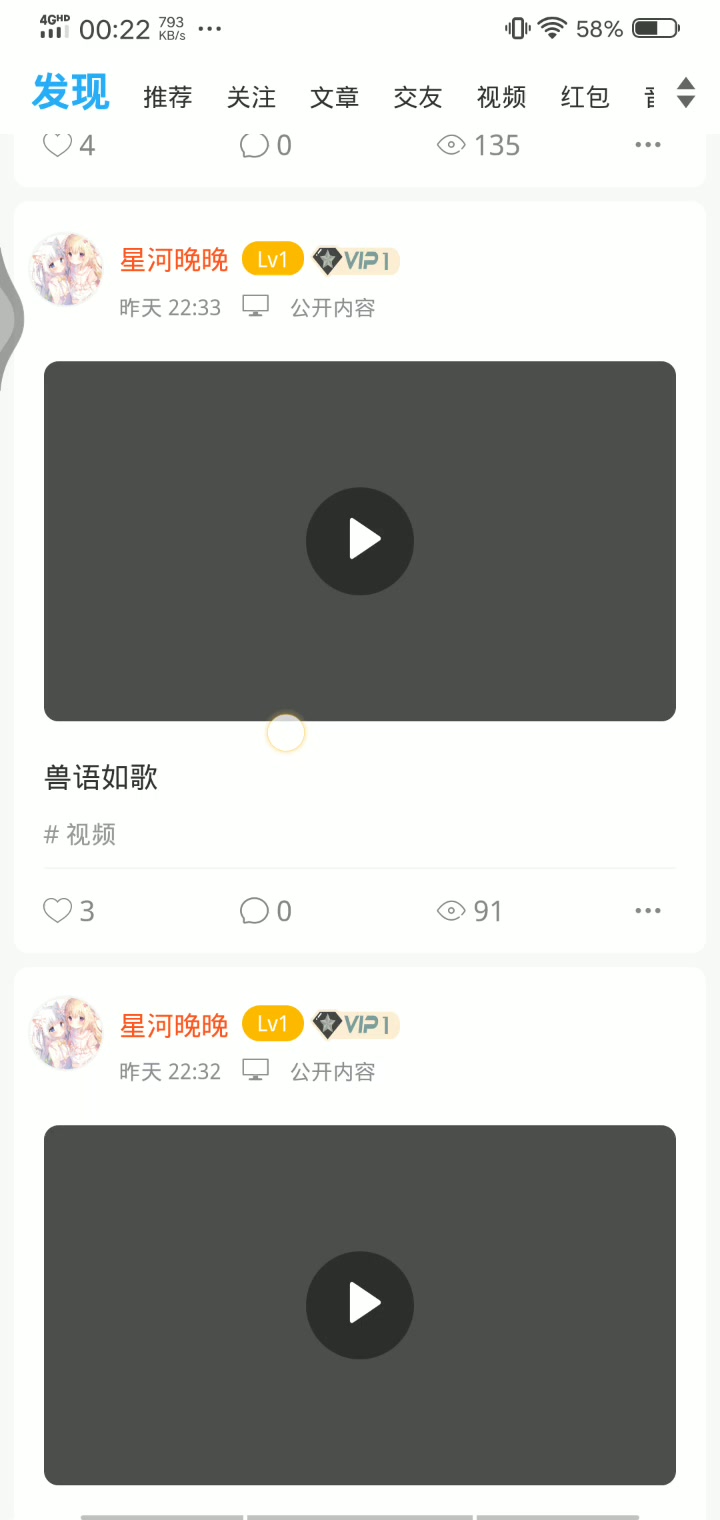
Task: Tap the username 星河晚晚
Action: pyautogui.click(x=173, y=258)
